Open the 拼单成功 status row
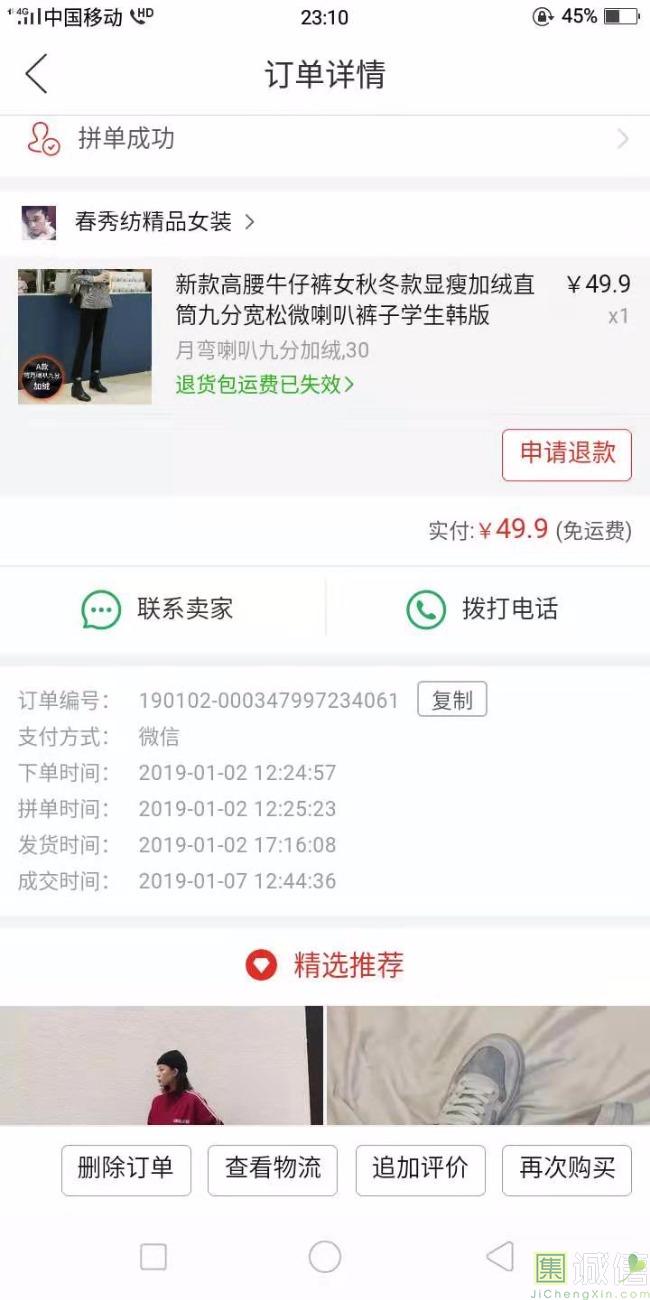650x1300 pixels. [325, 139]
